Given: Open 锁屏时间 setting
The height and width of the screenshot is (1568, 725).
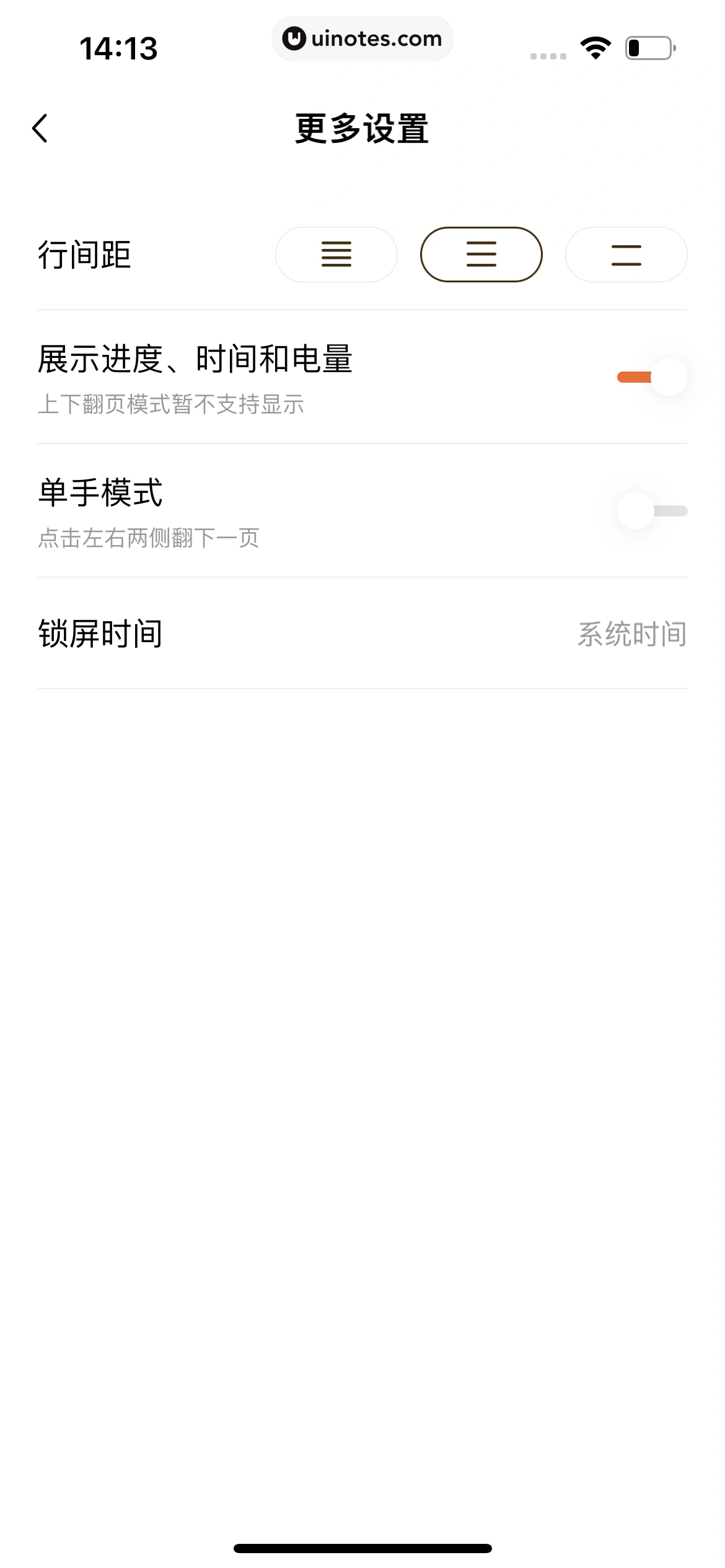Looking at the screenshot, I should 362,634.
